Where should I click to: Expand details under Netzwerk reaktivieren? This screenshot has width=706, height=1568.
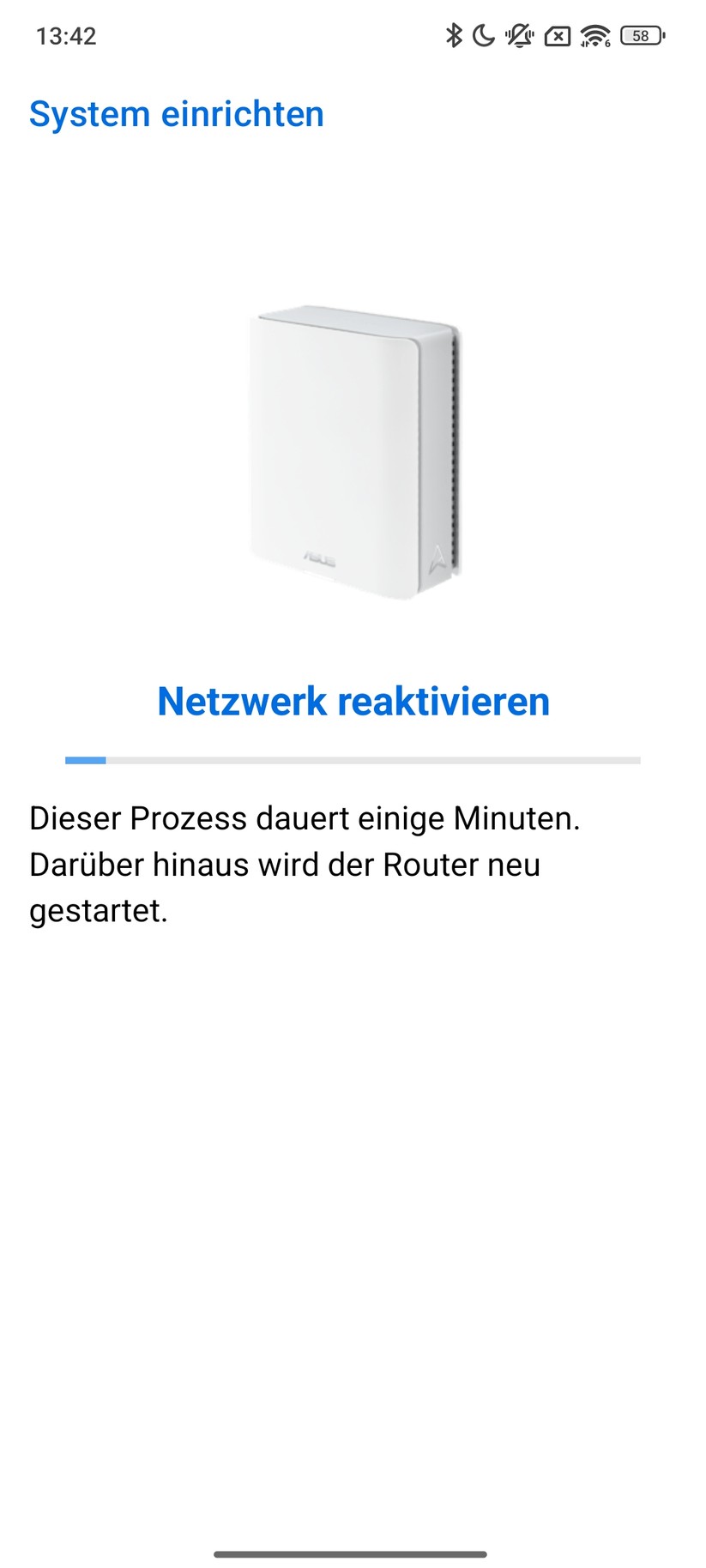(x=353, y=701)
